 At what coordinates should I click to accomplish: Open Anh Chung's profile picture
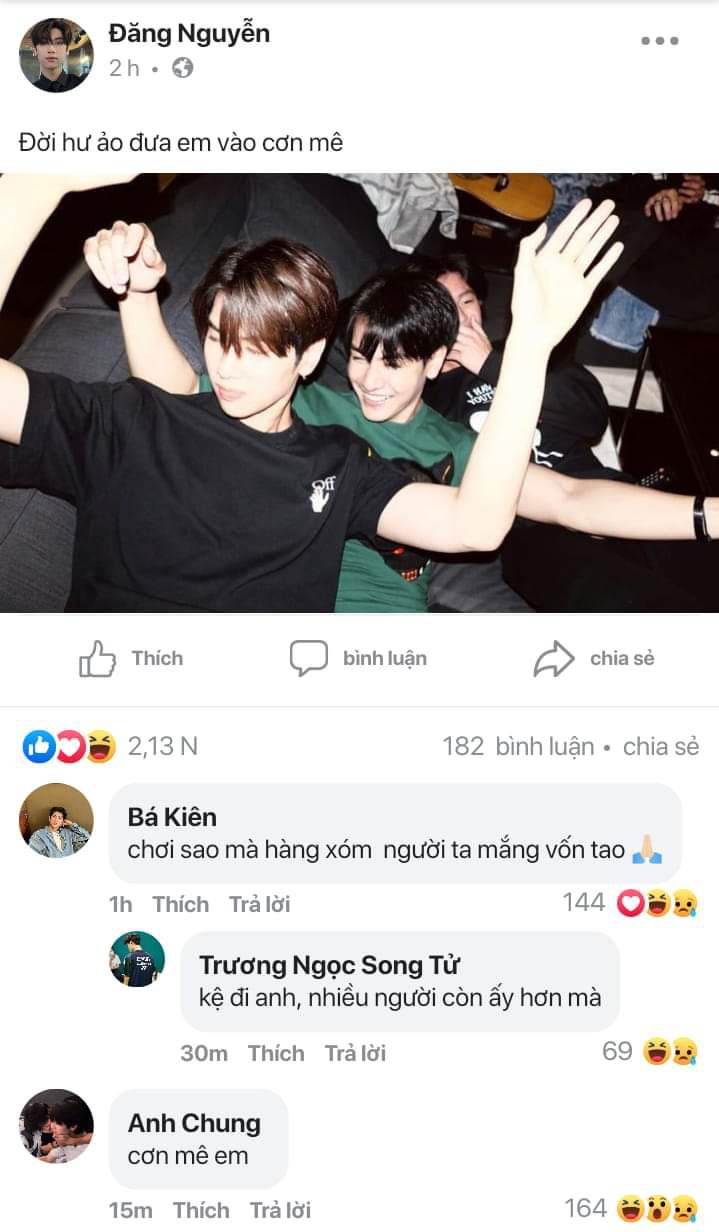(56, 1126)
